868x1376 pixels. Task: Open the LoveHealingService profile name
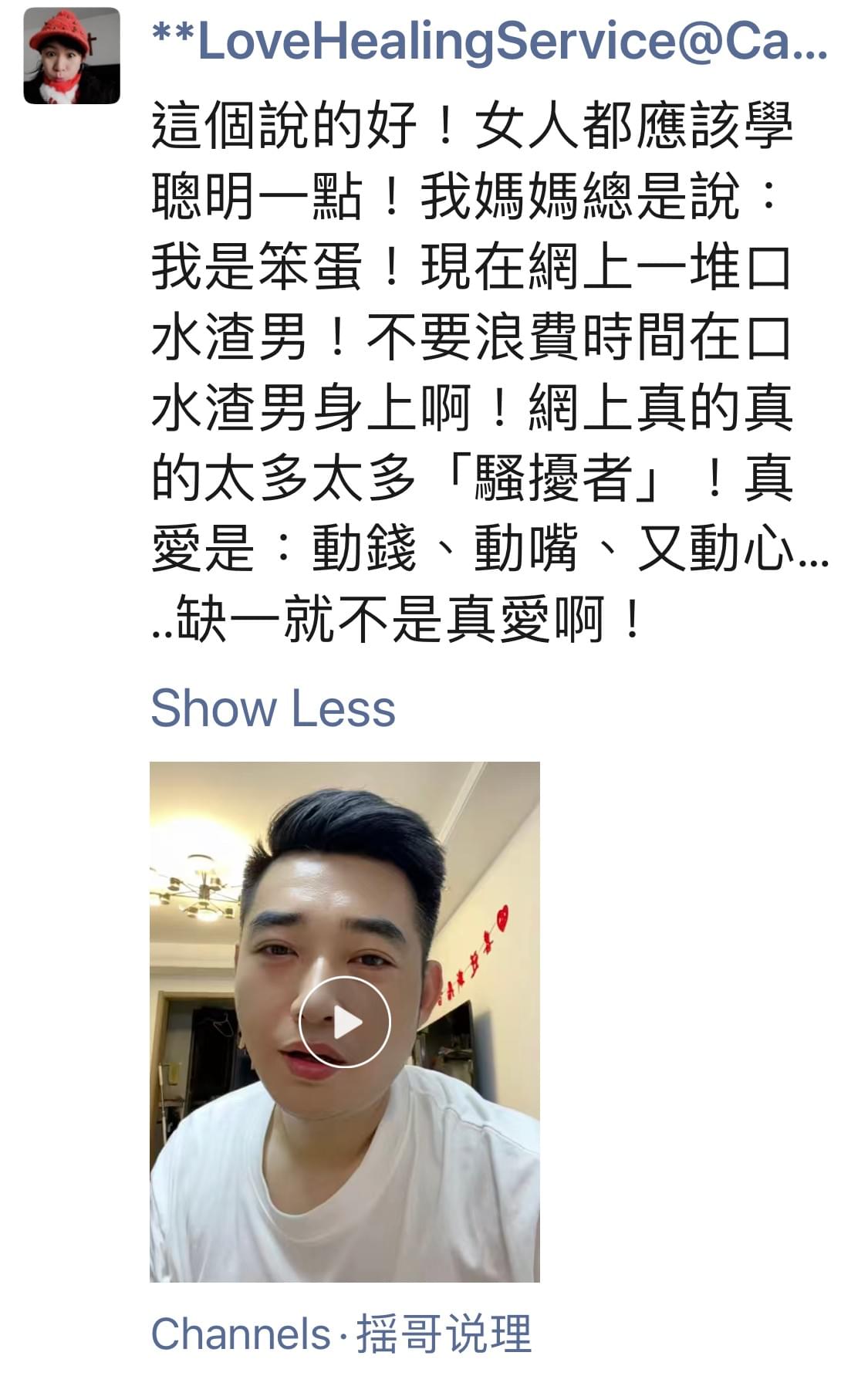coord(489,42)
